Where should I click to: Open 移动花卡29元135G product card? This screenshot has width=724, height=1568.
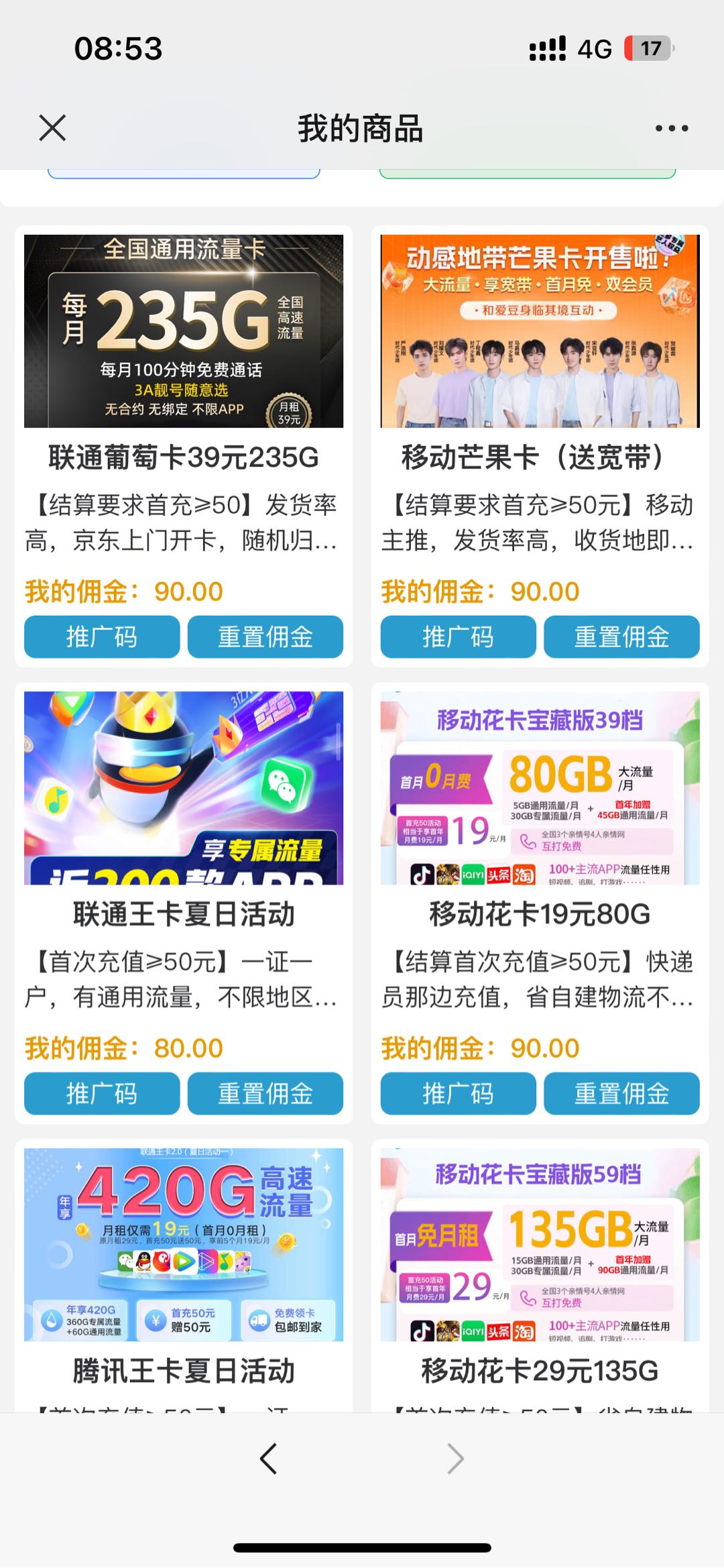[540, 1245]
